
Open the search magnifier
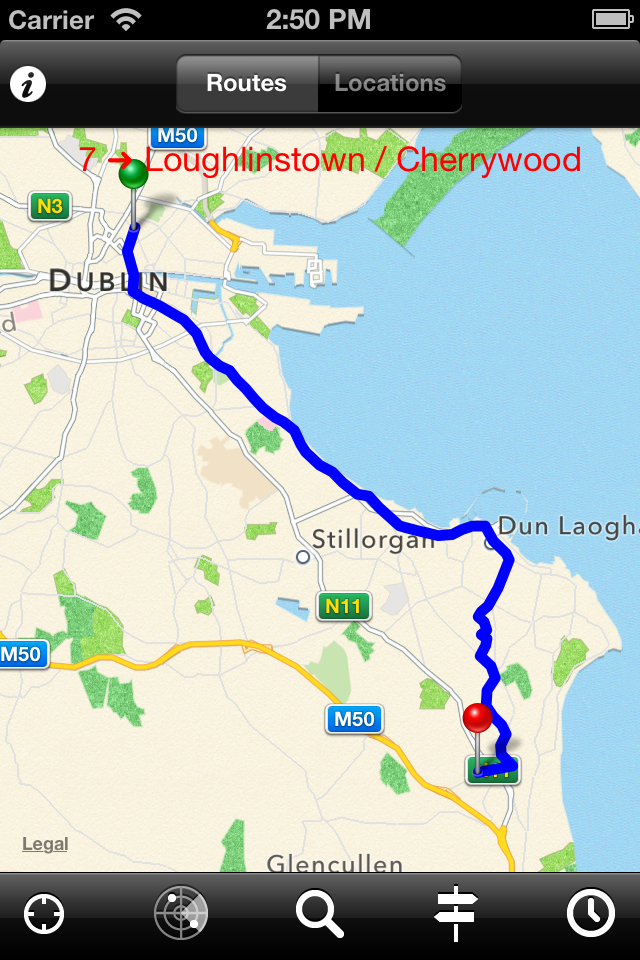point(319,914)
